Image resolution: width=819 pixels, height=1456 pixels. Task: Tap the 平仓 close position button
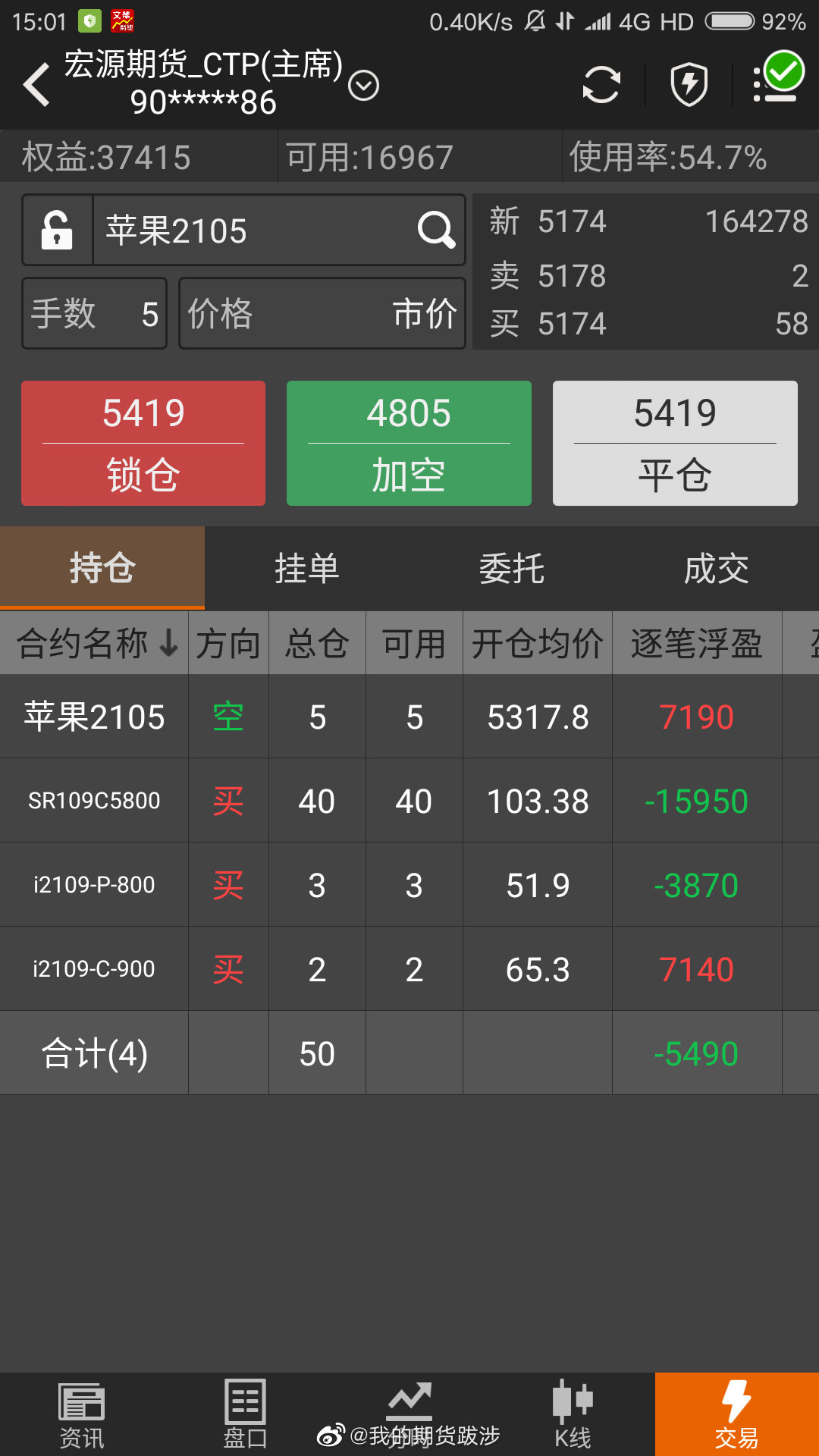(x=675, y=443)
